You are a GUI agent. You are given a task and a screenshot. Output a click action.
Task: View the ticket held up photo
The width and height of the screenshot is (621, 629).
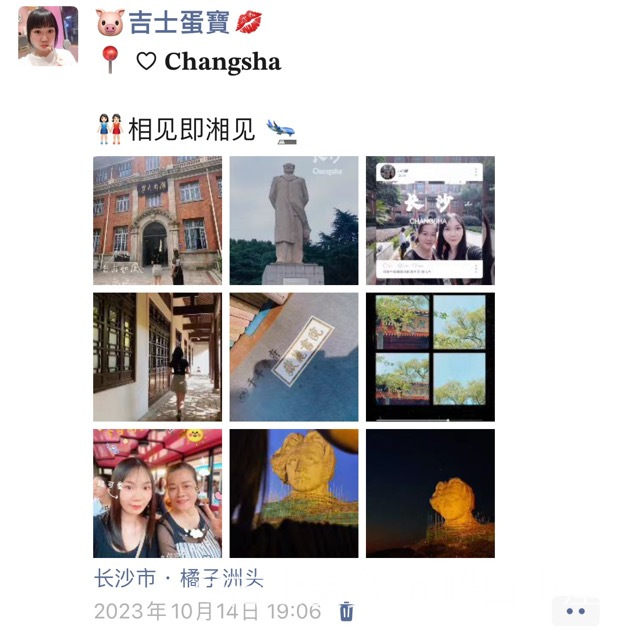pos(294,357)
